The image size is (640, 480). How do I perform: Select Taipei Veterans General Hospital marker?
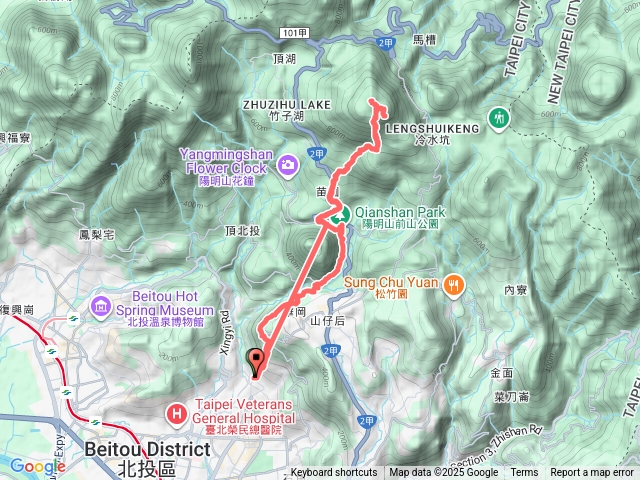click(177, 411)
